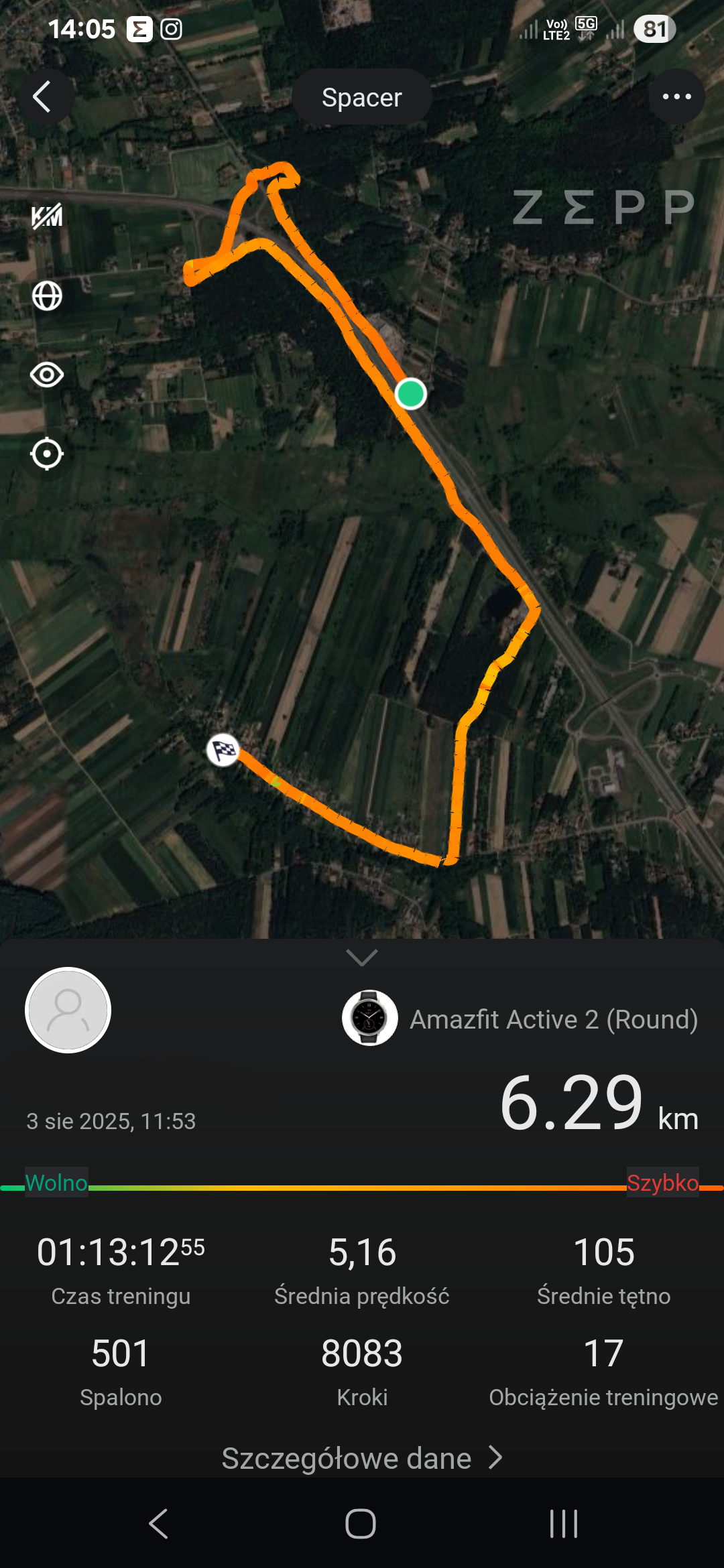The height and width of the screenshot is (1568, 724).
Task: Toggle route visibility with the eye icon
Action: pos(47,375)
